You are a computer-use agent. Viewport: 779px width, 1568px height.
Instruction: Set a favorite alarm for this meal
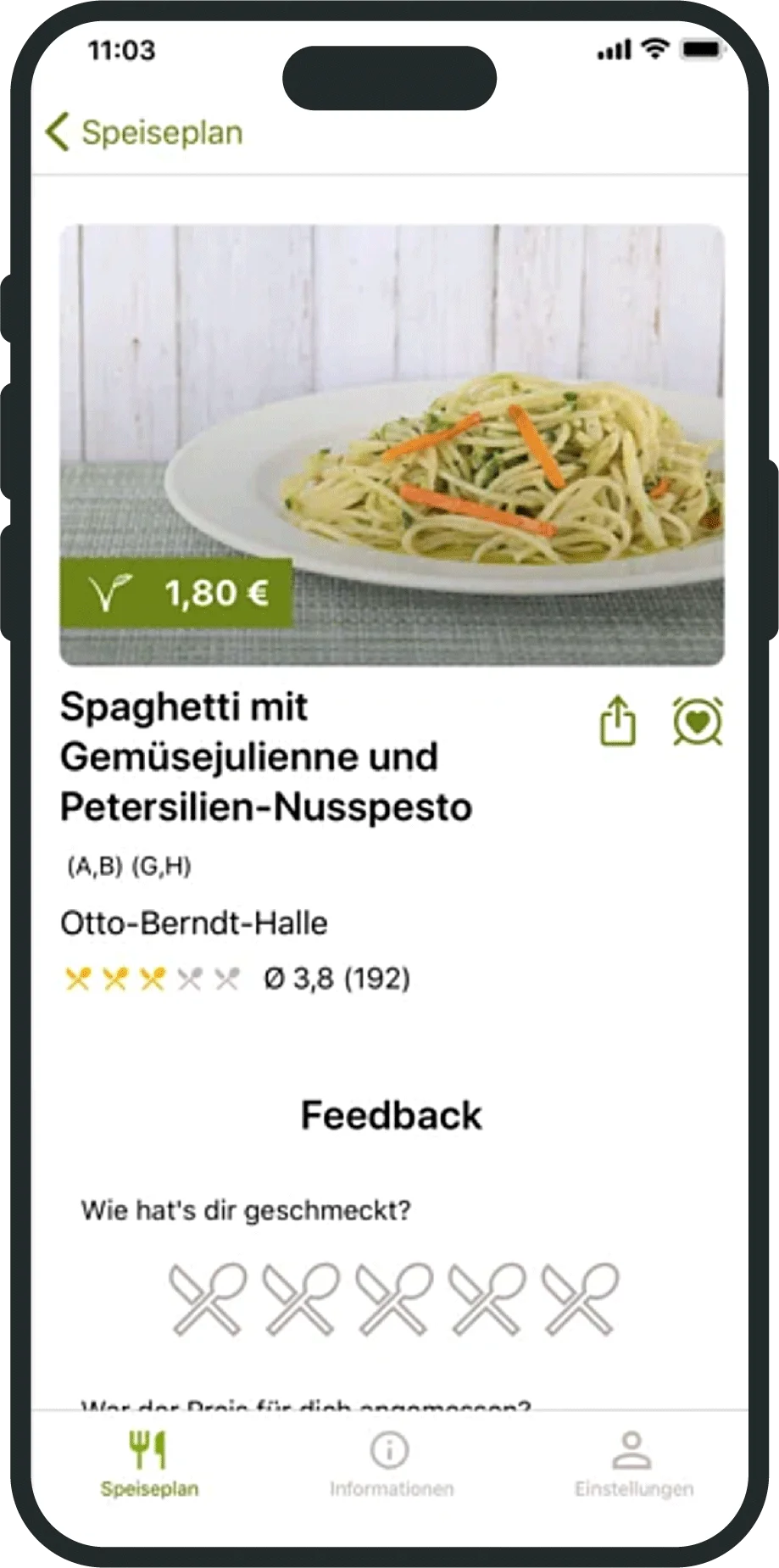click(698, 721)
